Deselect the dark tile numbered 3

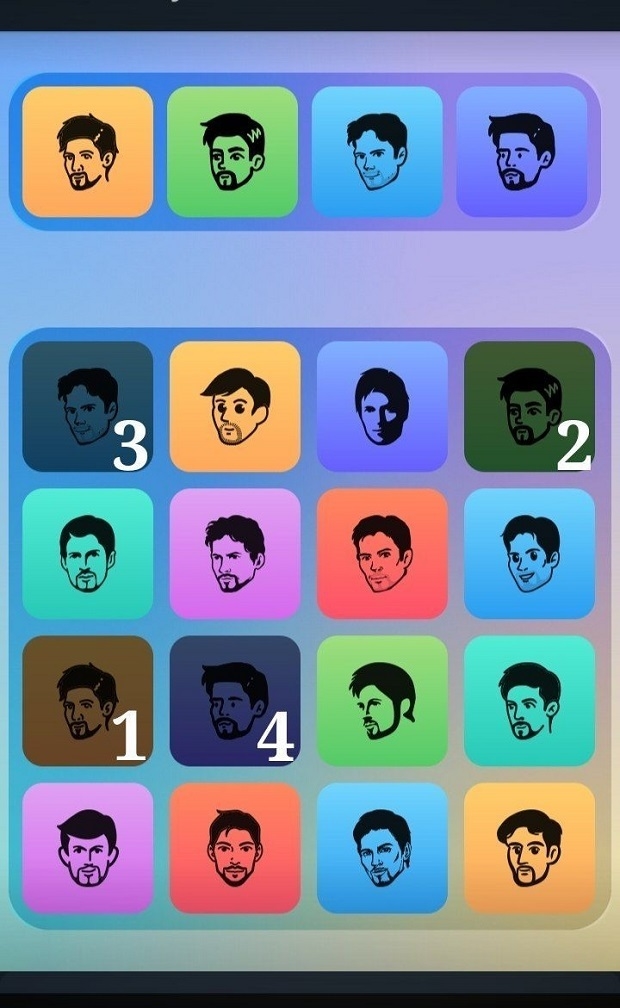pos(87,406)
